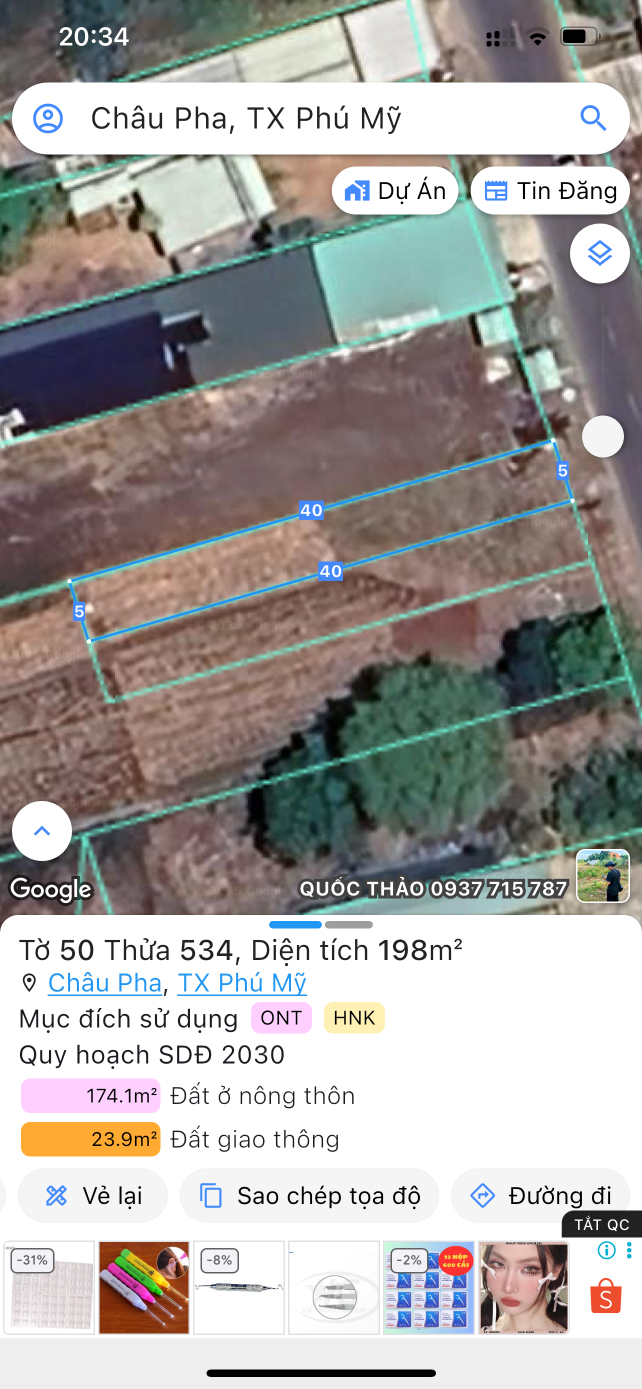Tap the Vẽ lại button

point(93,1195)
